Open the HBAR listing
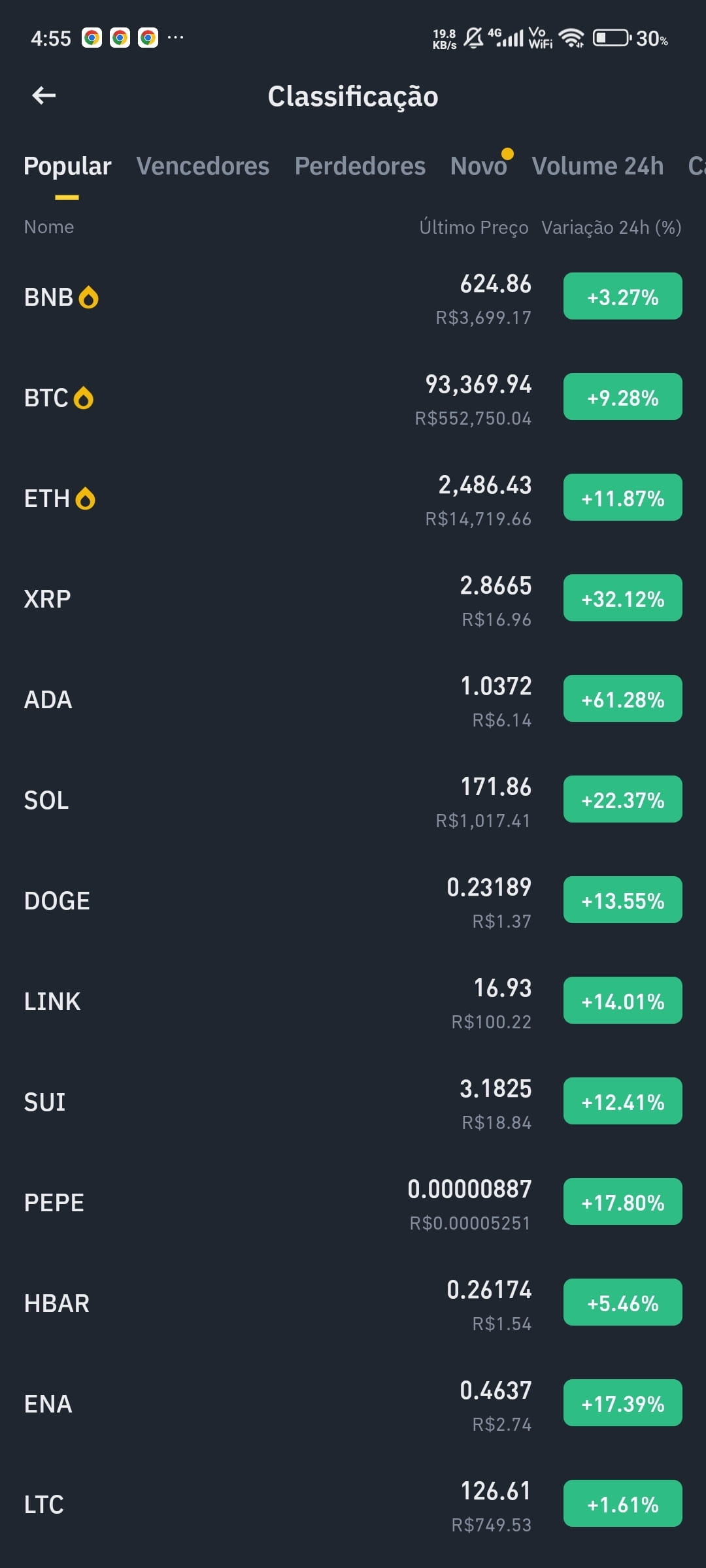Image resolution: width=706 pixels, height=1568 pixels. [353, 1304]
